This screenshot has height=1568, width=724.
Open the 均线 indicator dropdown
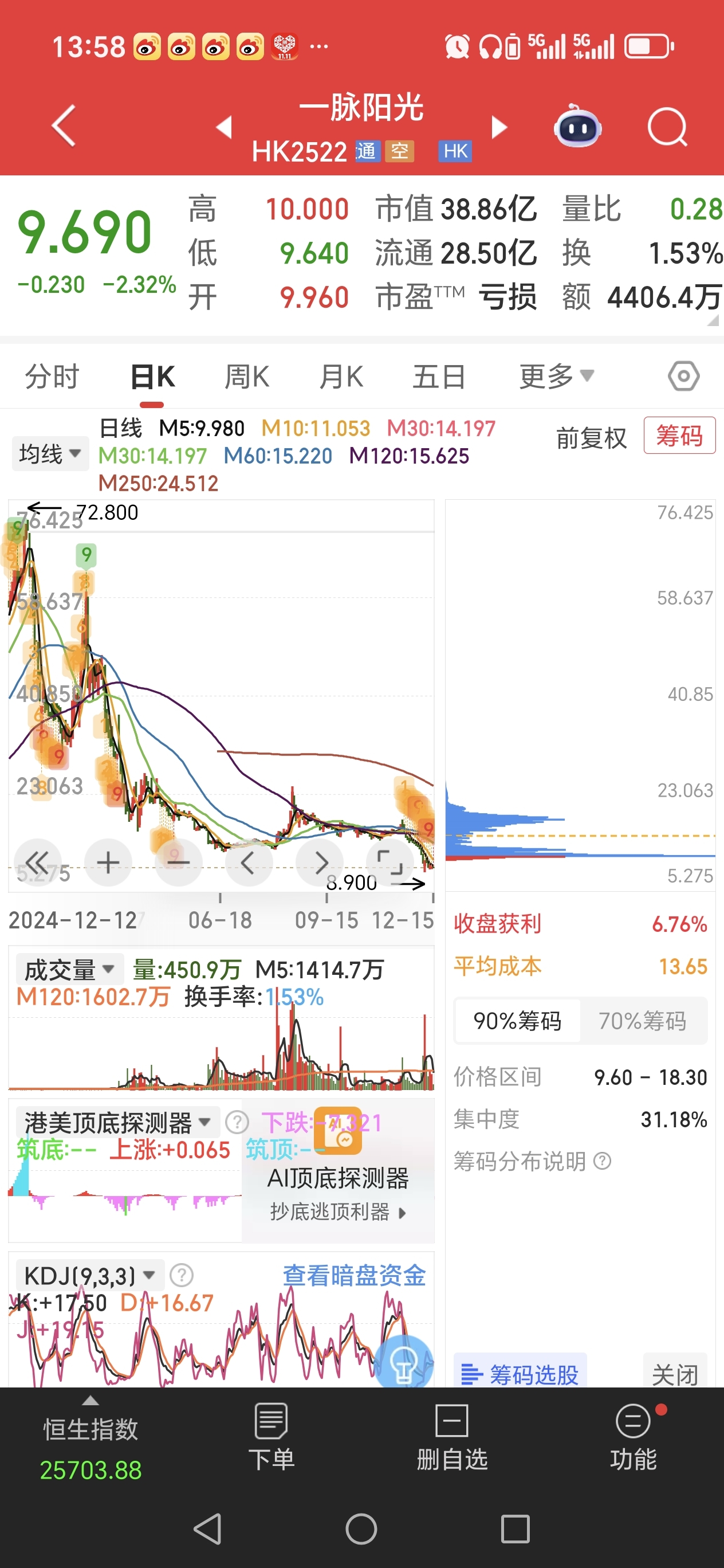pyautogui.click(x=50, y=453)
